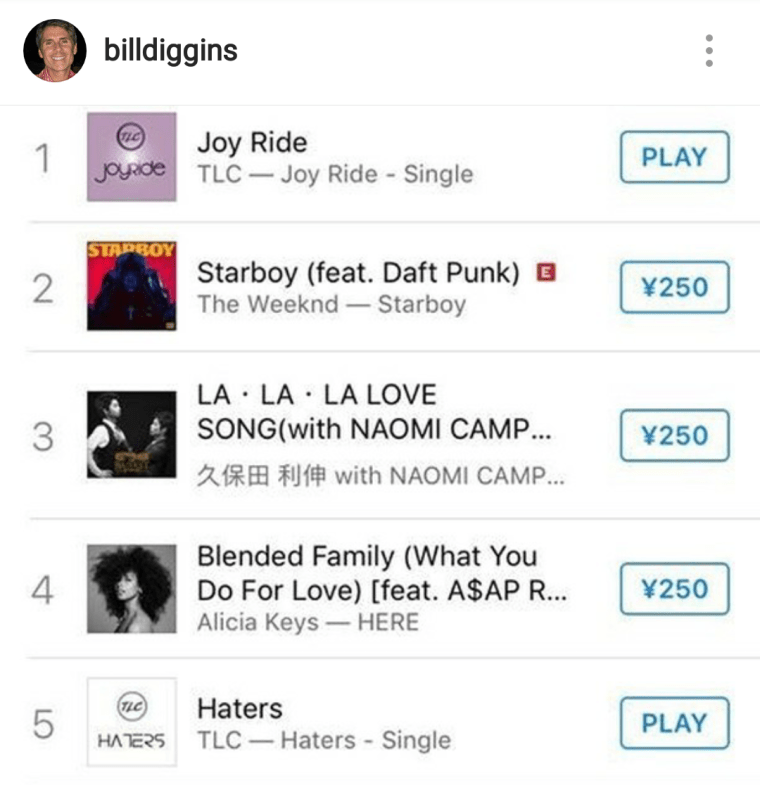Open billdiggins profile picture
Viewport: 760px width, 785px height.
53,50
